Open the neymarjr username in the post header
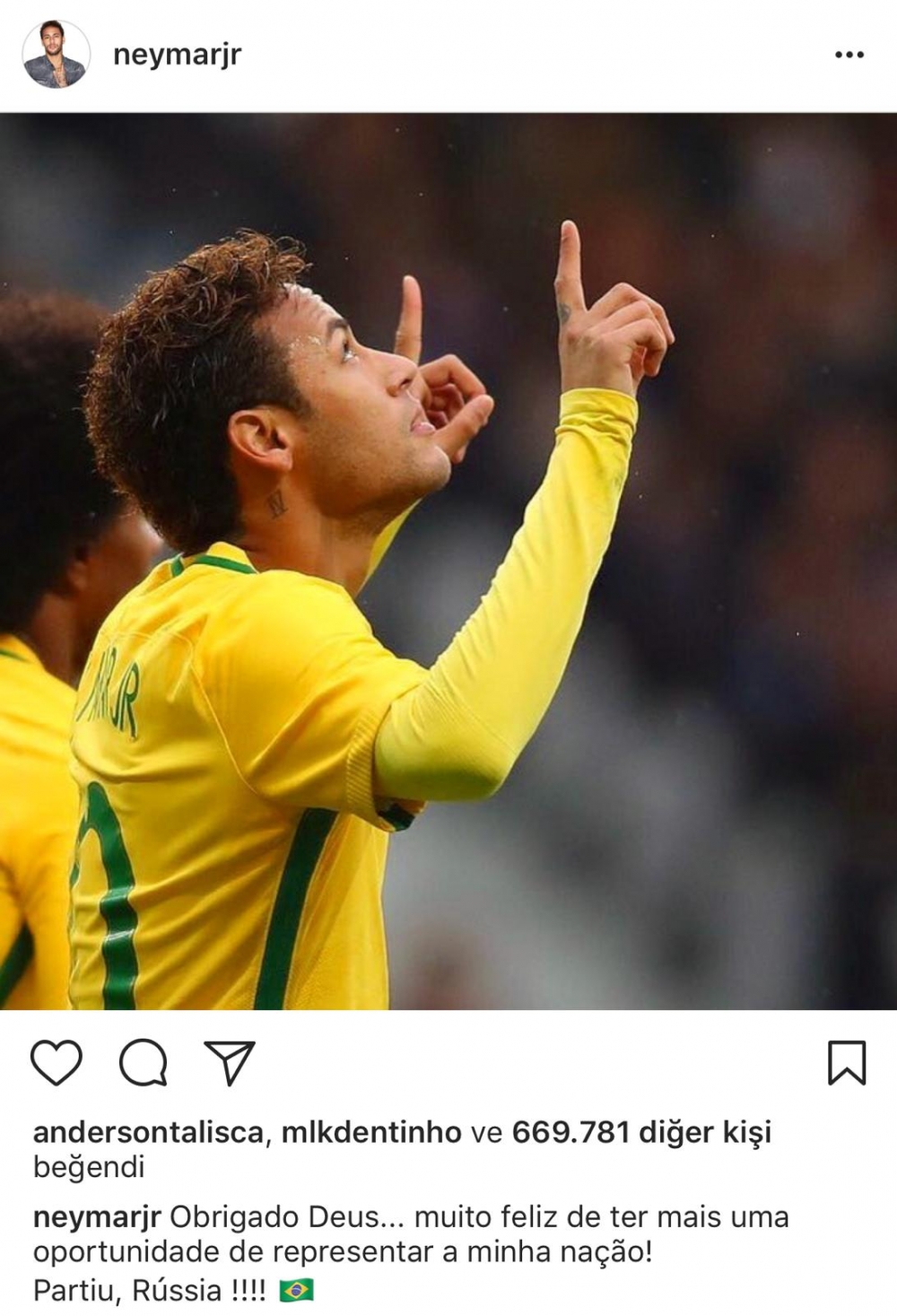This screenshot has height=1316, width=897. click(178, 55)
